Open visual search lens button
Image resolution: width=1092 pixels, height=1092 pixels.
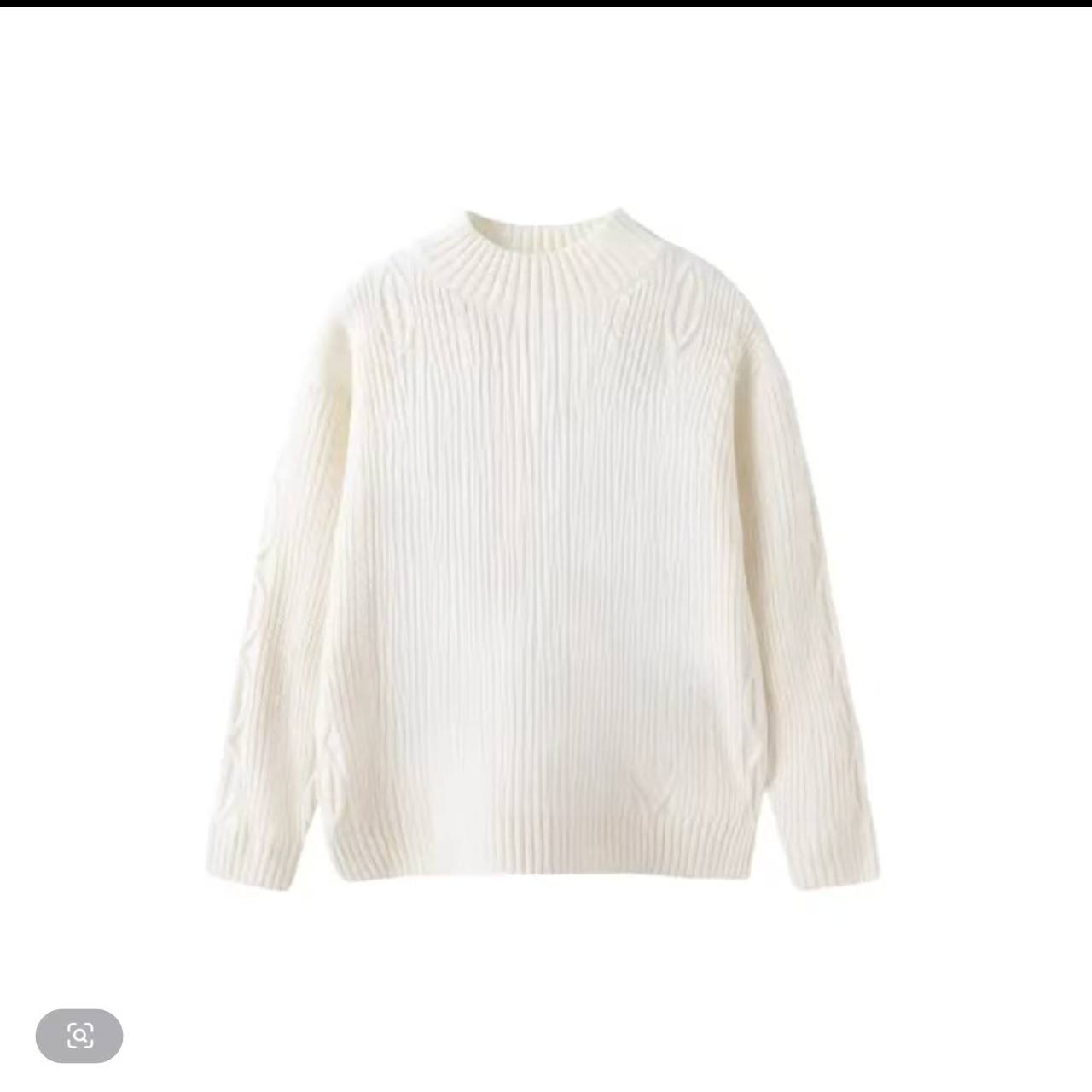(x=79, y=1036)
